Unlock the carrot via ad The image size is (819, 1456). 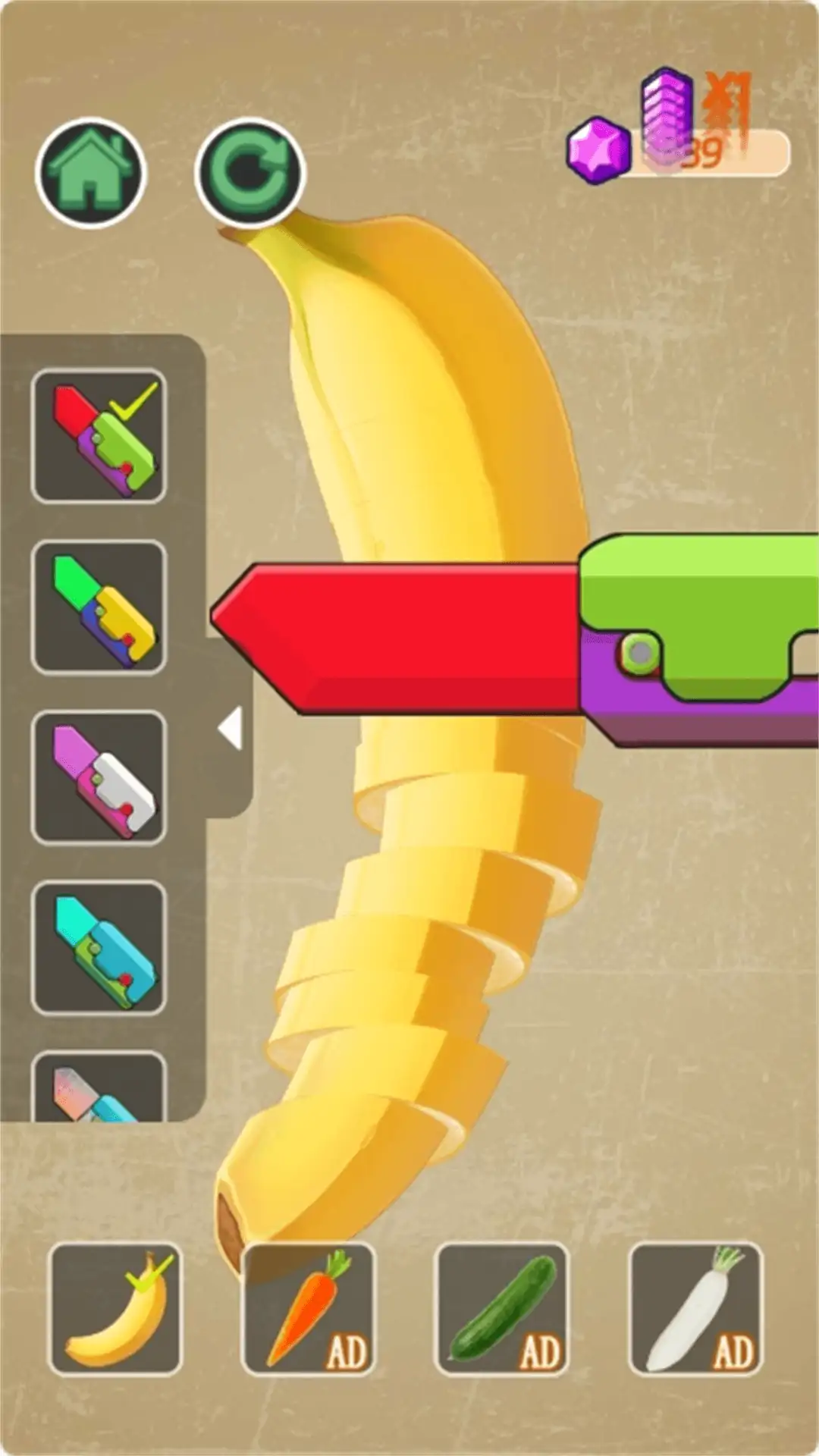[x=309, y=1310]
